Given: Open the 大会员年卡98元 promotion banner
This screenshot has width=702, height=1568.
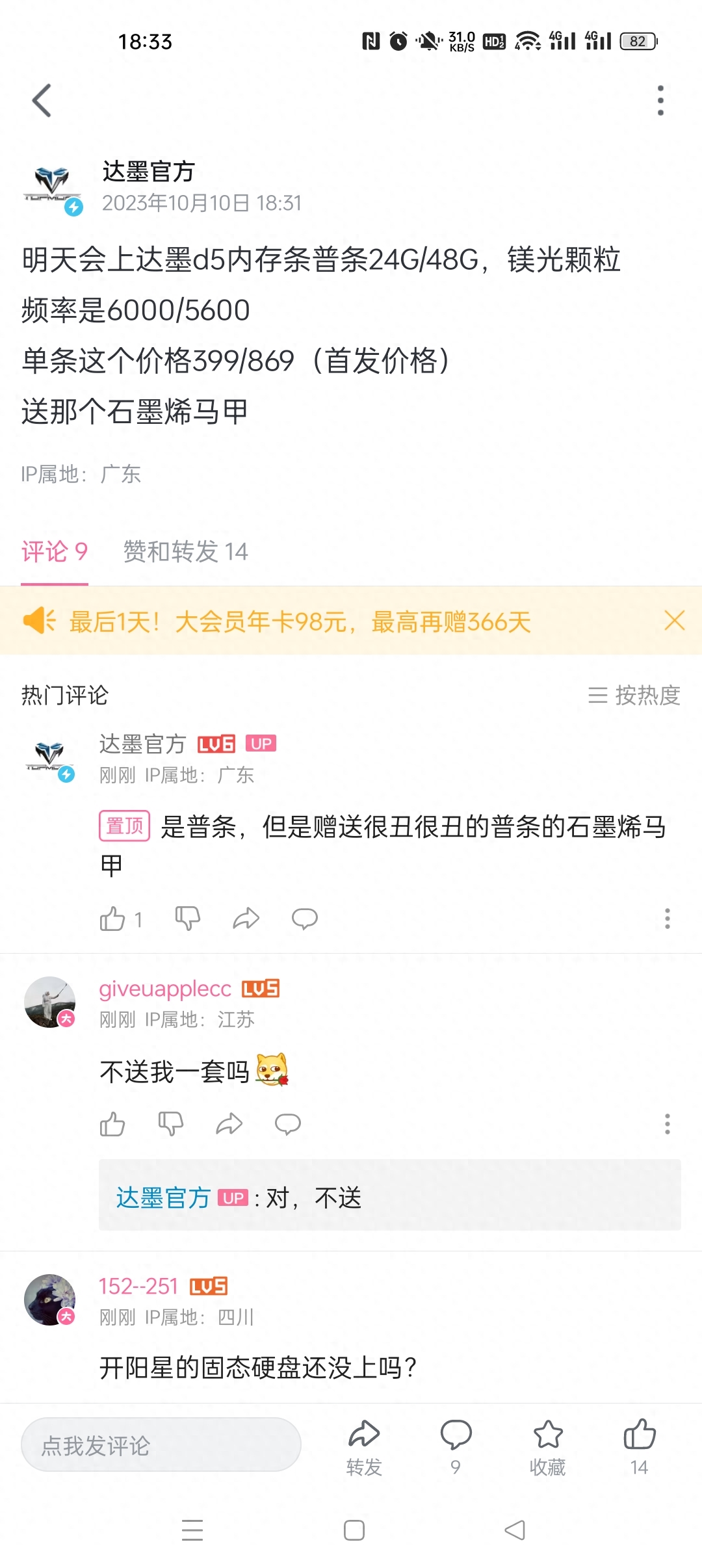Looking at the screenshot, I should coord(299,621).
